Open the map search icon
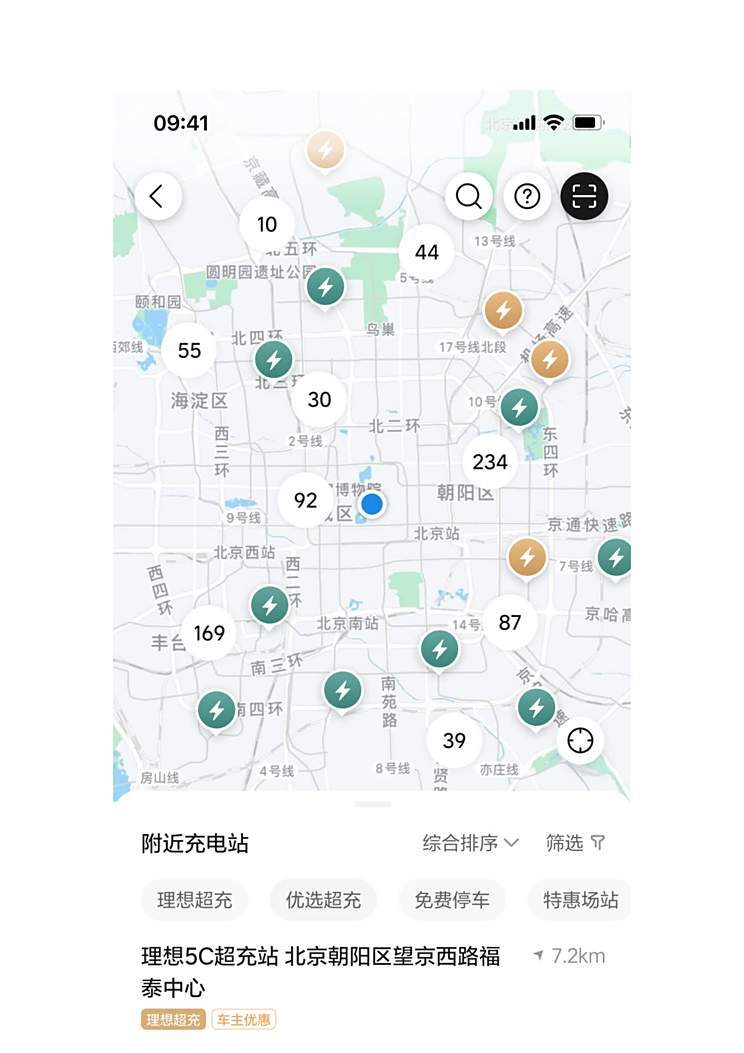Viewport: 744px width, 1053px height. coord(468,196)
